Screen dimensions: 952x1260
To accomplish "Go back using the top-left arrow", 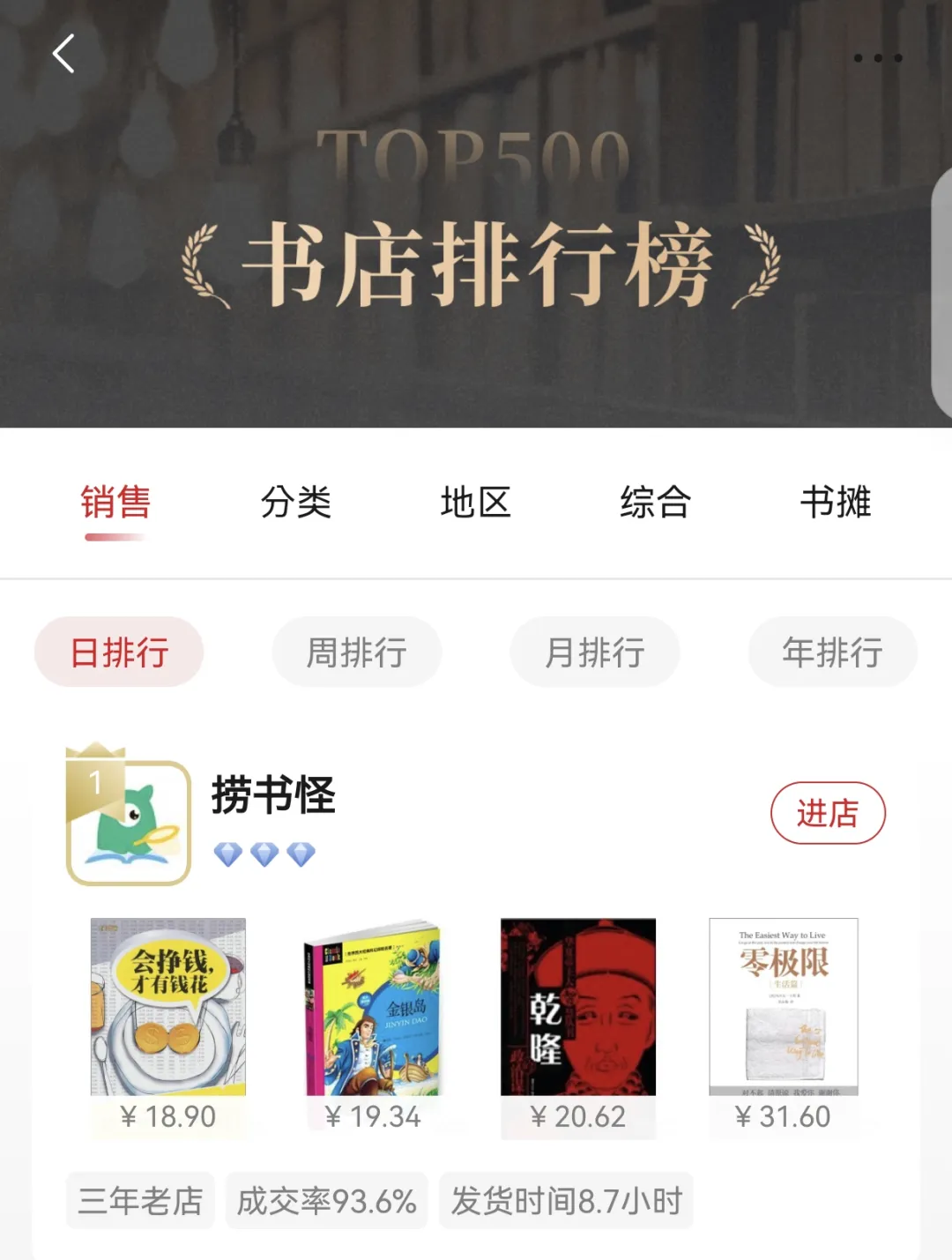I will (63, 55).
